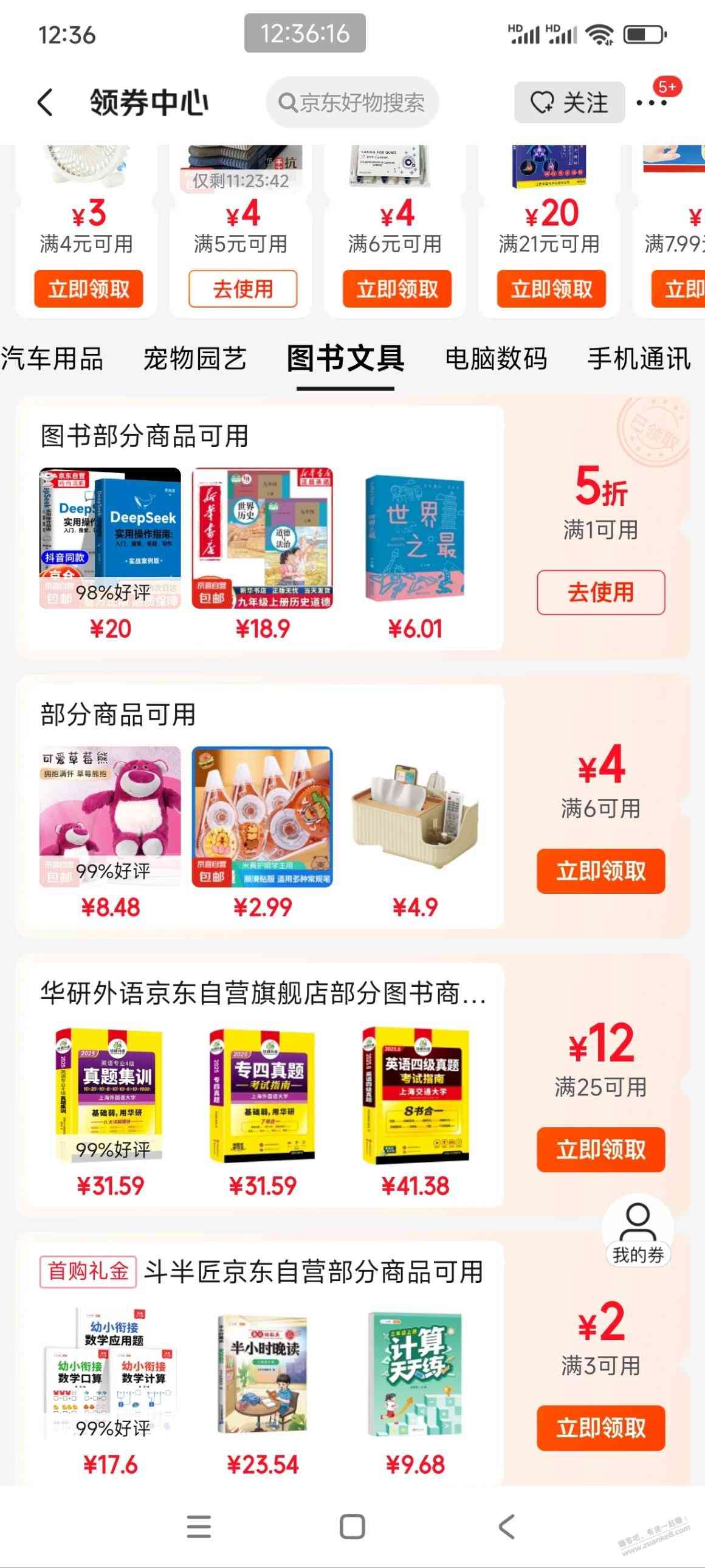This screenshot has width=705, height=1568.
Task: Tap the system home button
Action: pos(352,1527)
